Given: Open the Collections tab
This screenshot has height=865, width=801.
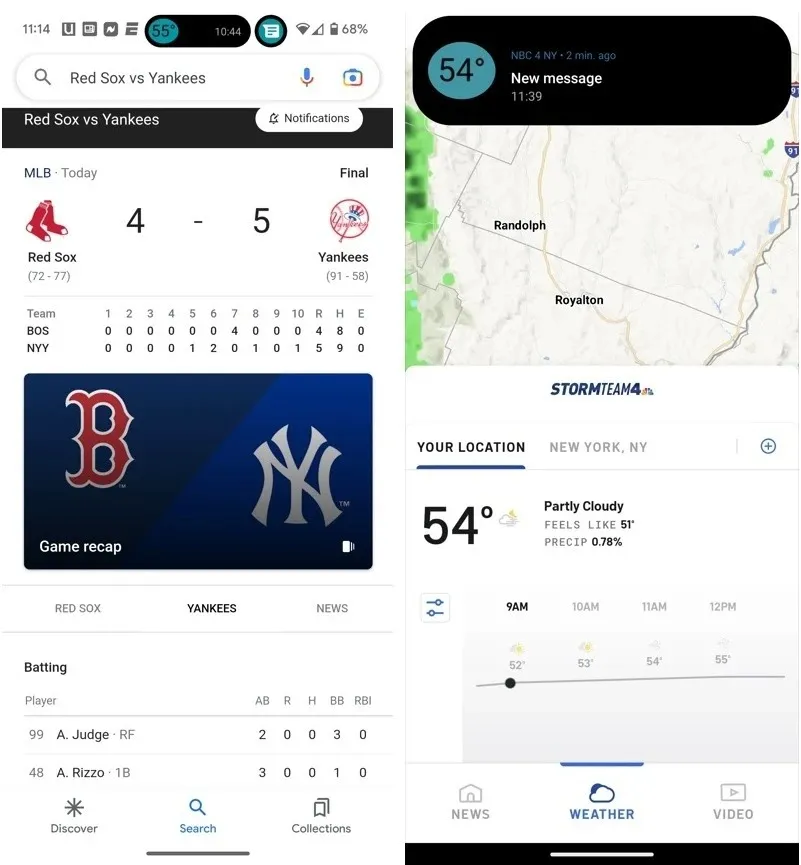Looking at the screenshot, I should pos(321,816).
